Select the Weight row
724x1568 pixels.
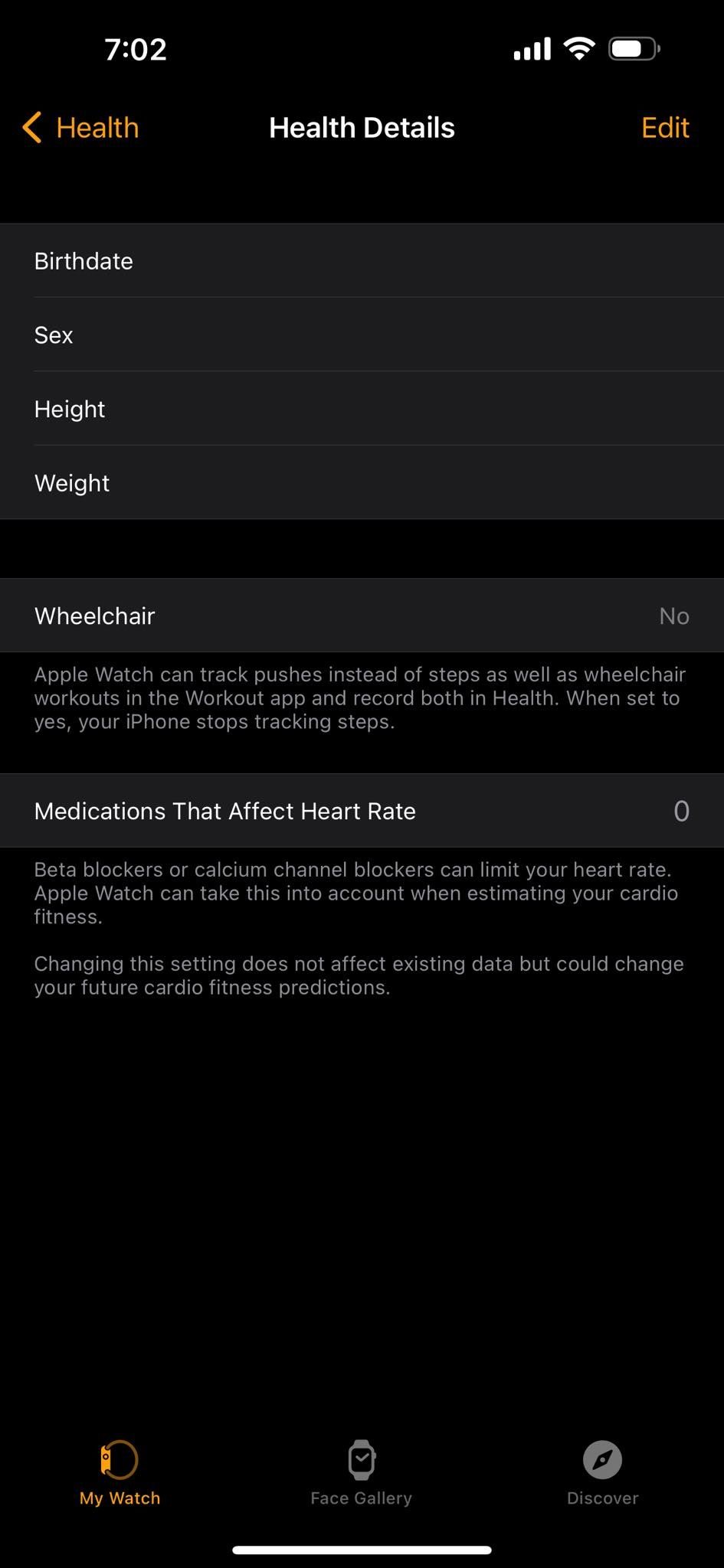[x=362, y=483]
